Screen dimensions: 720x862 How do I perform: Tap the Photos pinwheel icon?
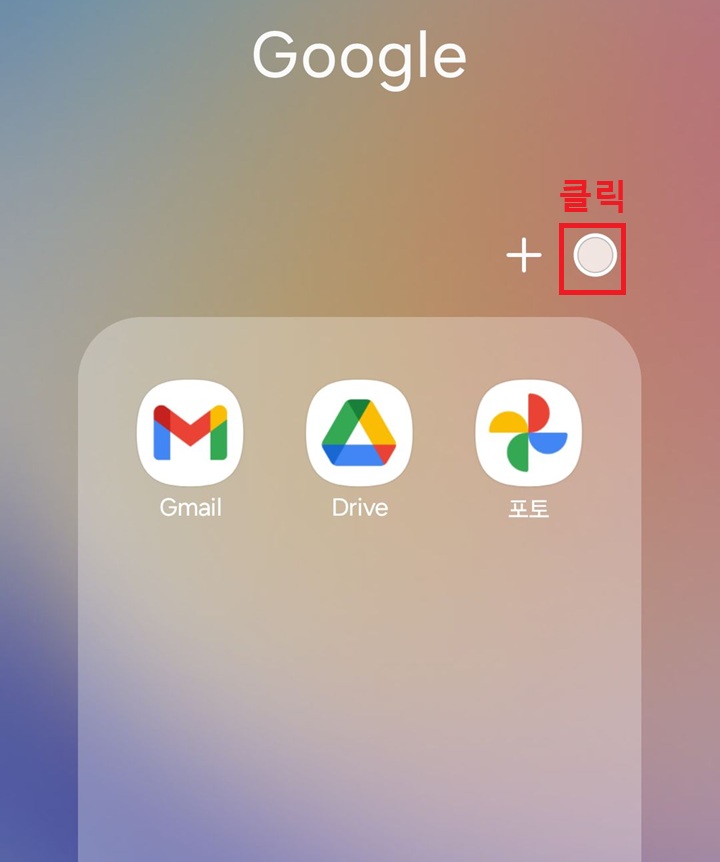point(529,432)
